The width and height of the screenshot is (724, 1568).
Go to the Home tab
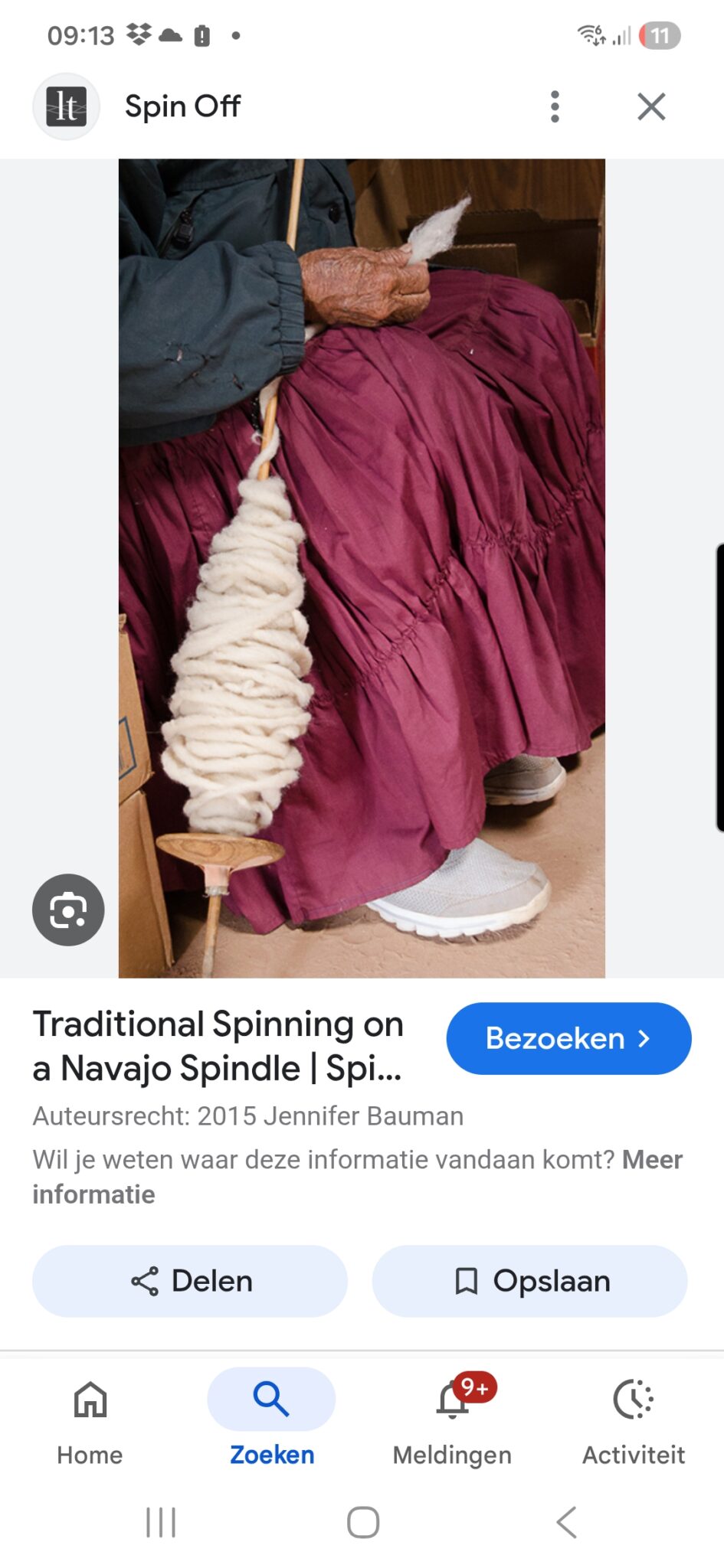point(90,1422)
